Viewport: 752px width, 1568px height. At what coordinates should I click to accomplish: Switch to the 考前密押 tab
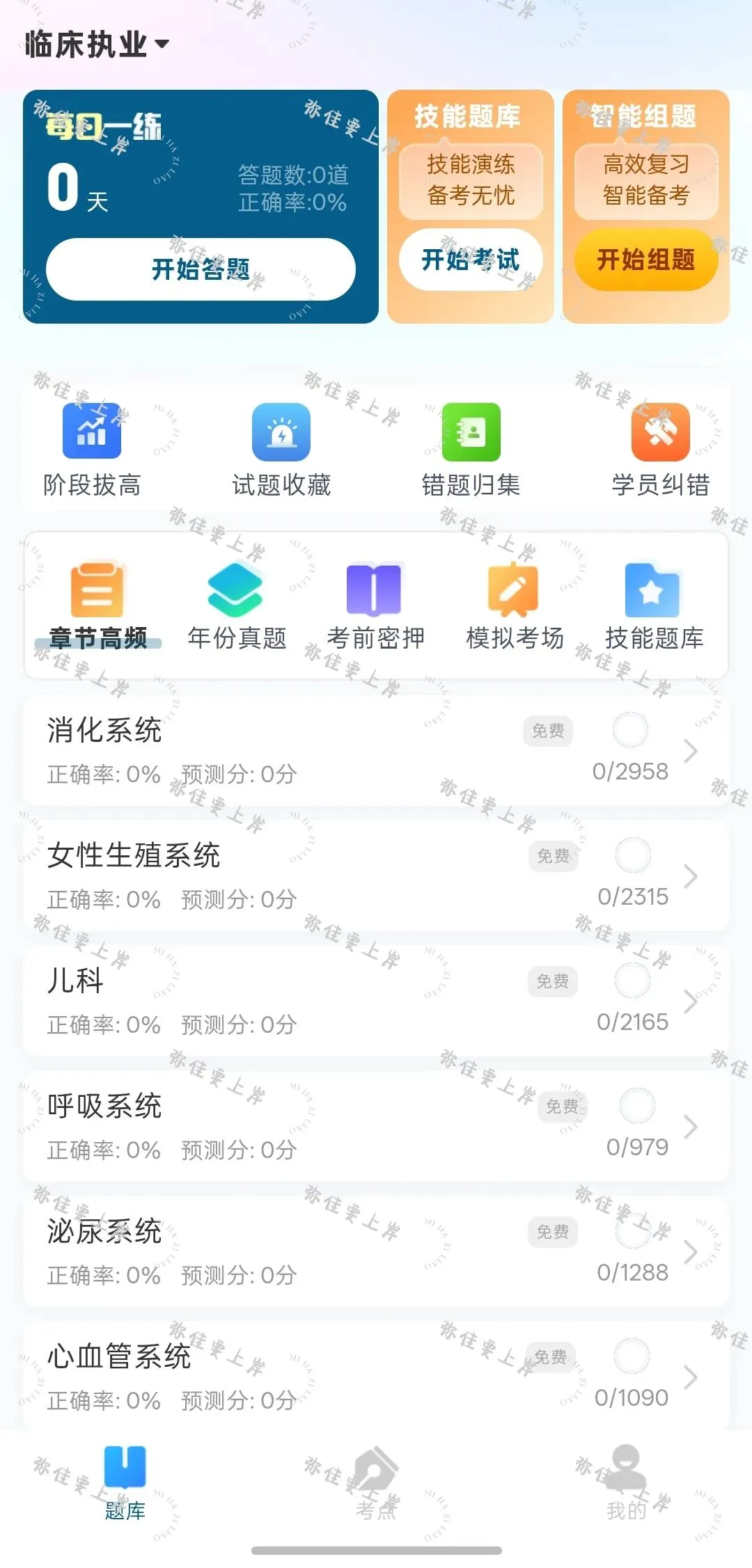(x=375, y=606)
